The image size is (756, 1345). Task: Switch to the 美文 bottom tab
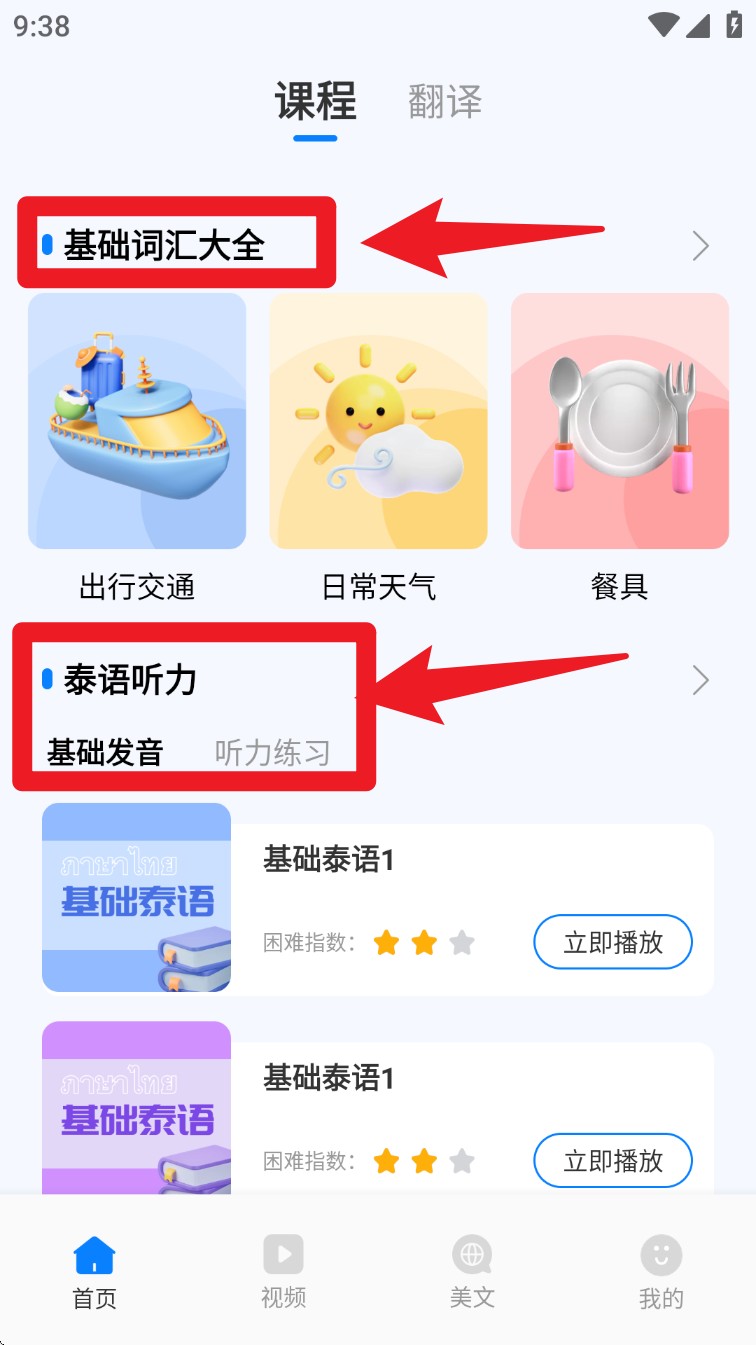pyautogui.click(x=472, y=1272)
